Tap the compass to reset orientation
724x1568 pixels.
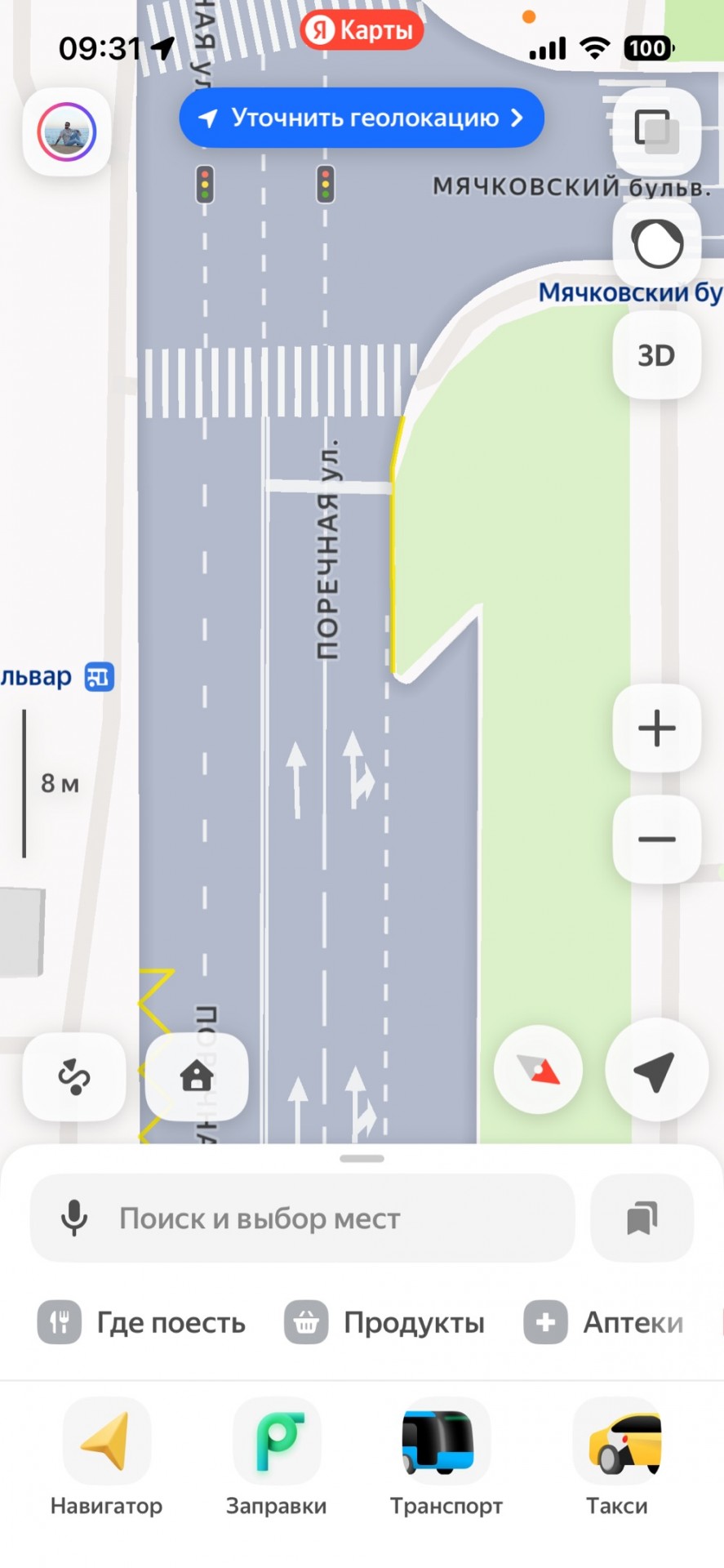(x=538, y=1069)
